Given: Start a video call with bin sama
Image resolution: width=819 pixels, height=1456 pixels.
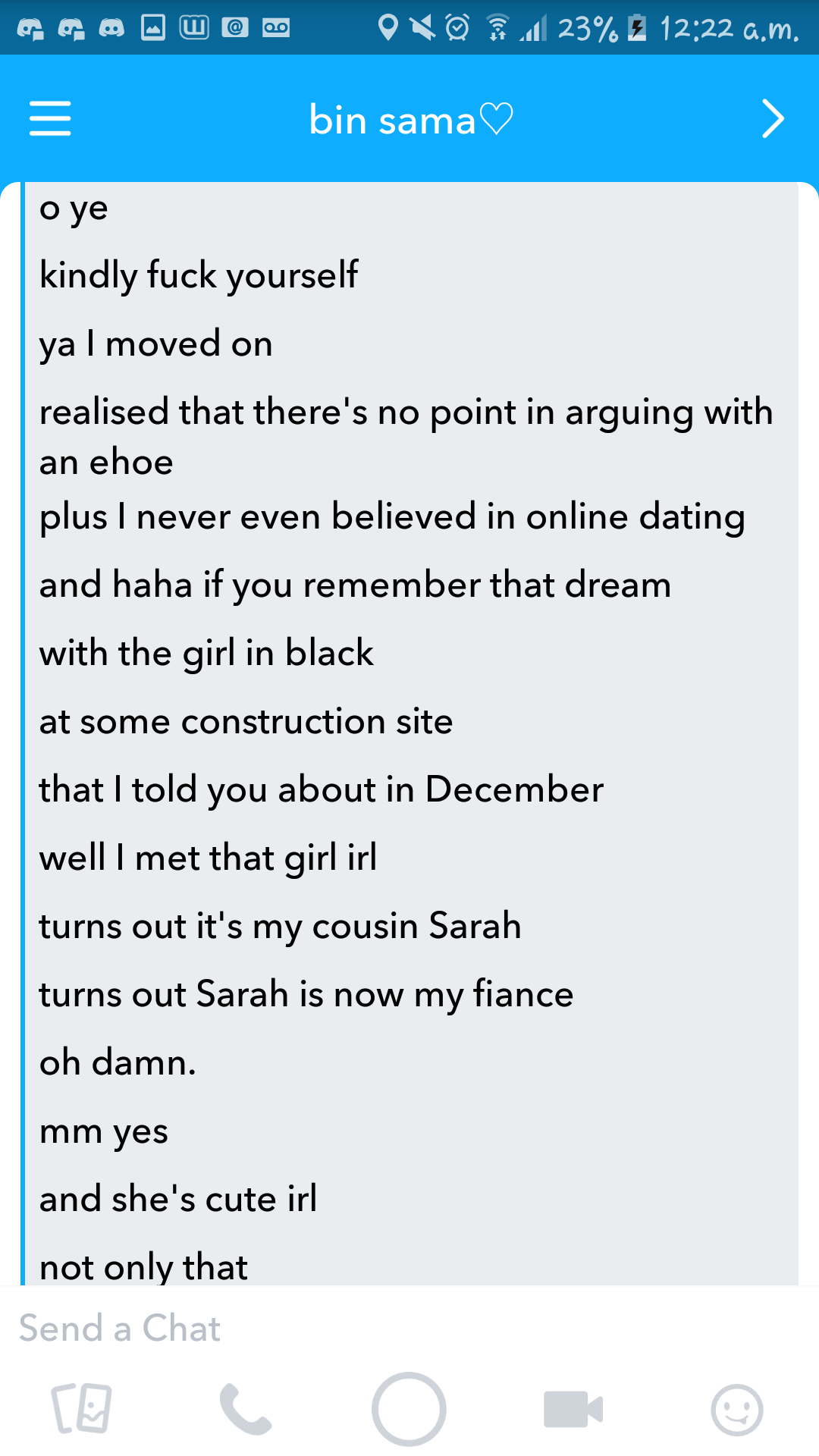Looking at the screenshot, I should click(x=573, y=1409).
